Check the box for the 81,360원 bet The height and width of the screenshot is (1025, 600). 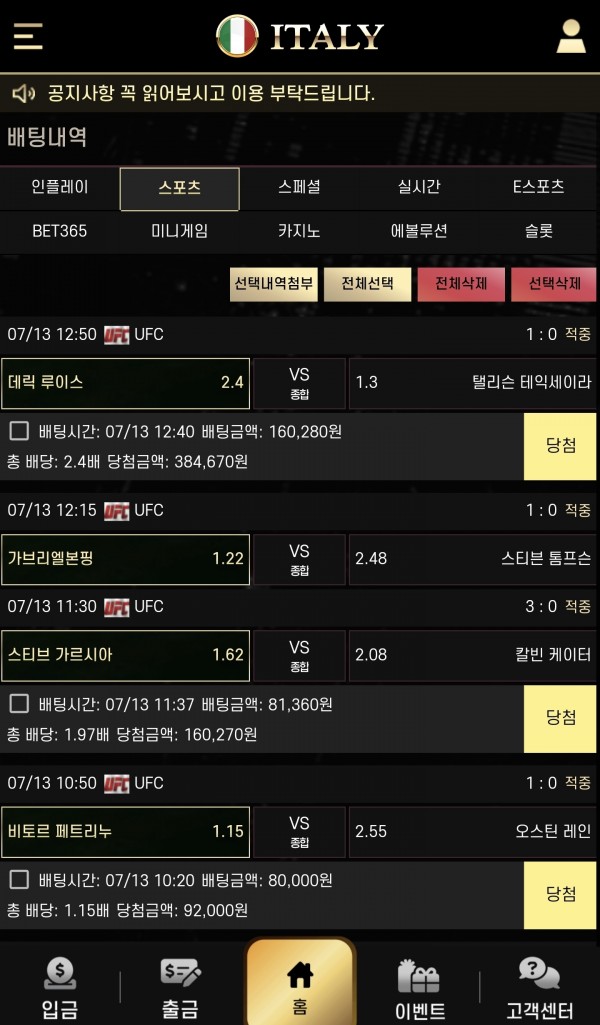click(x=19, y=703)
